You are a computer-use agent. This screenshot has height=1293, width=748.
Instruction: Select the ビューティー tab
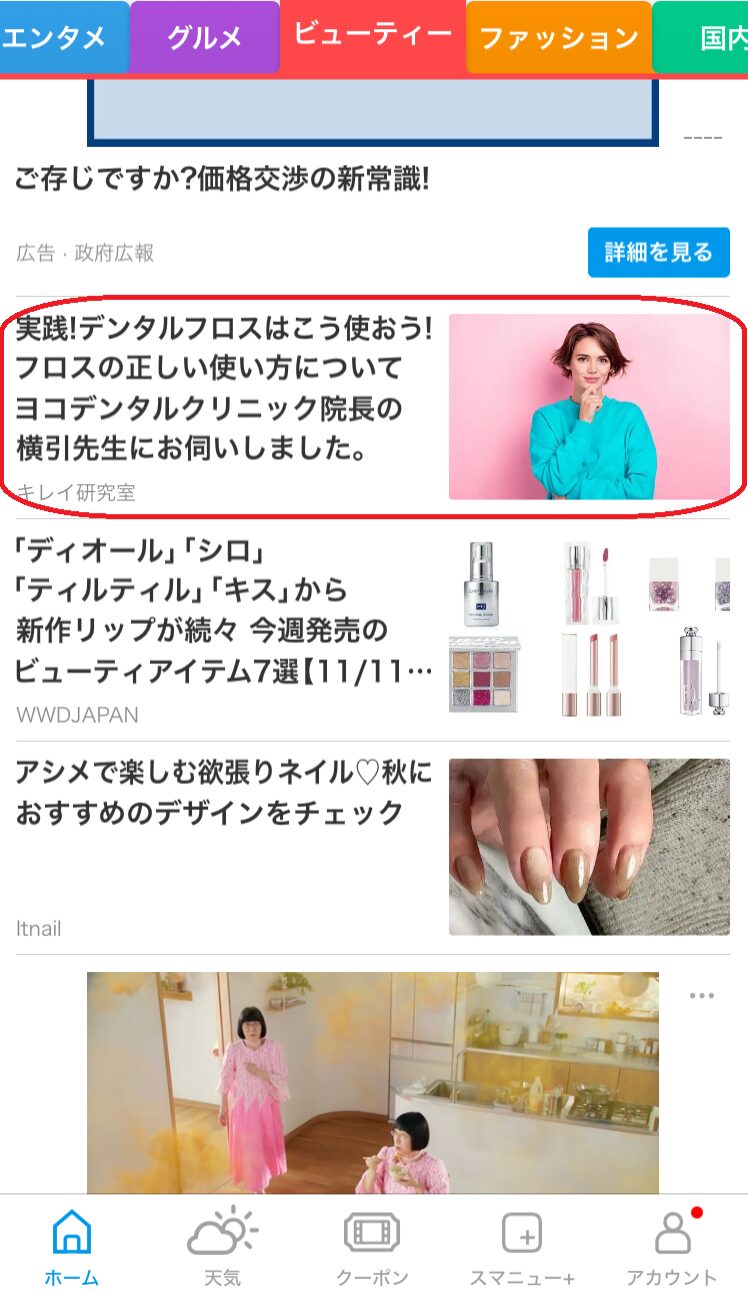(x=372, y=36)
